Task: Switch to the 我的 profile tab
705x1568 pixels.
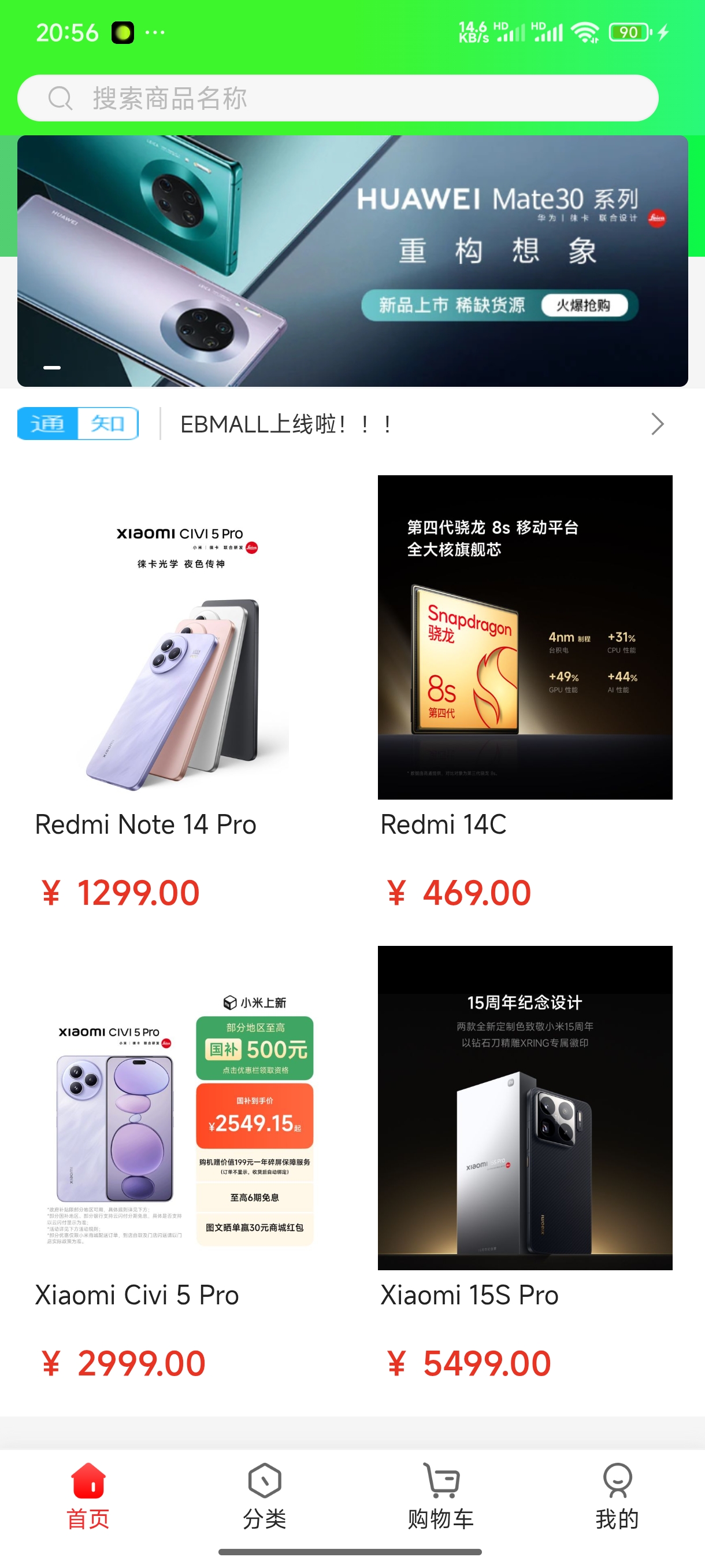Action: click(x=617, y=1496)
